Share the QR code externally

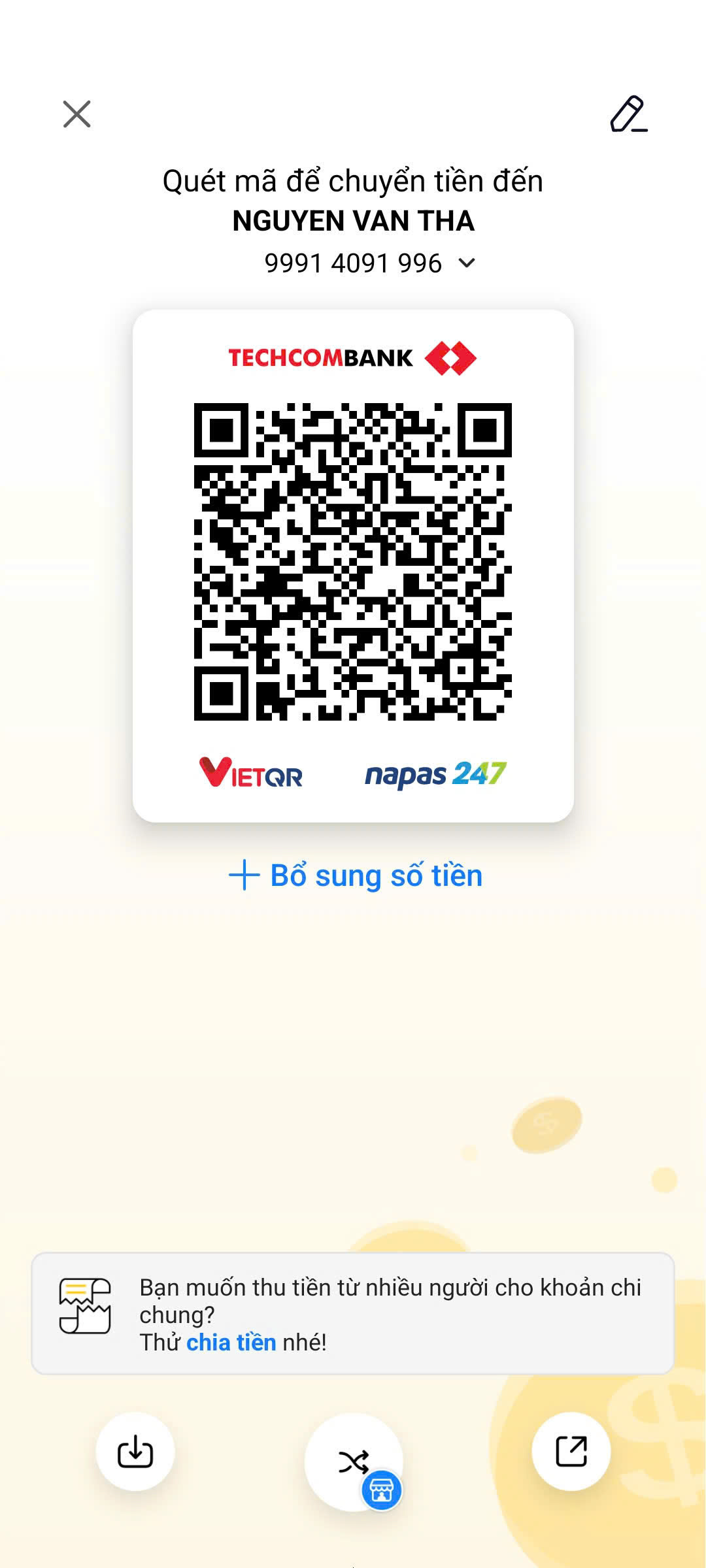point(571,1452)
